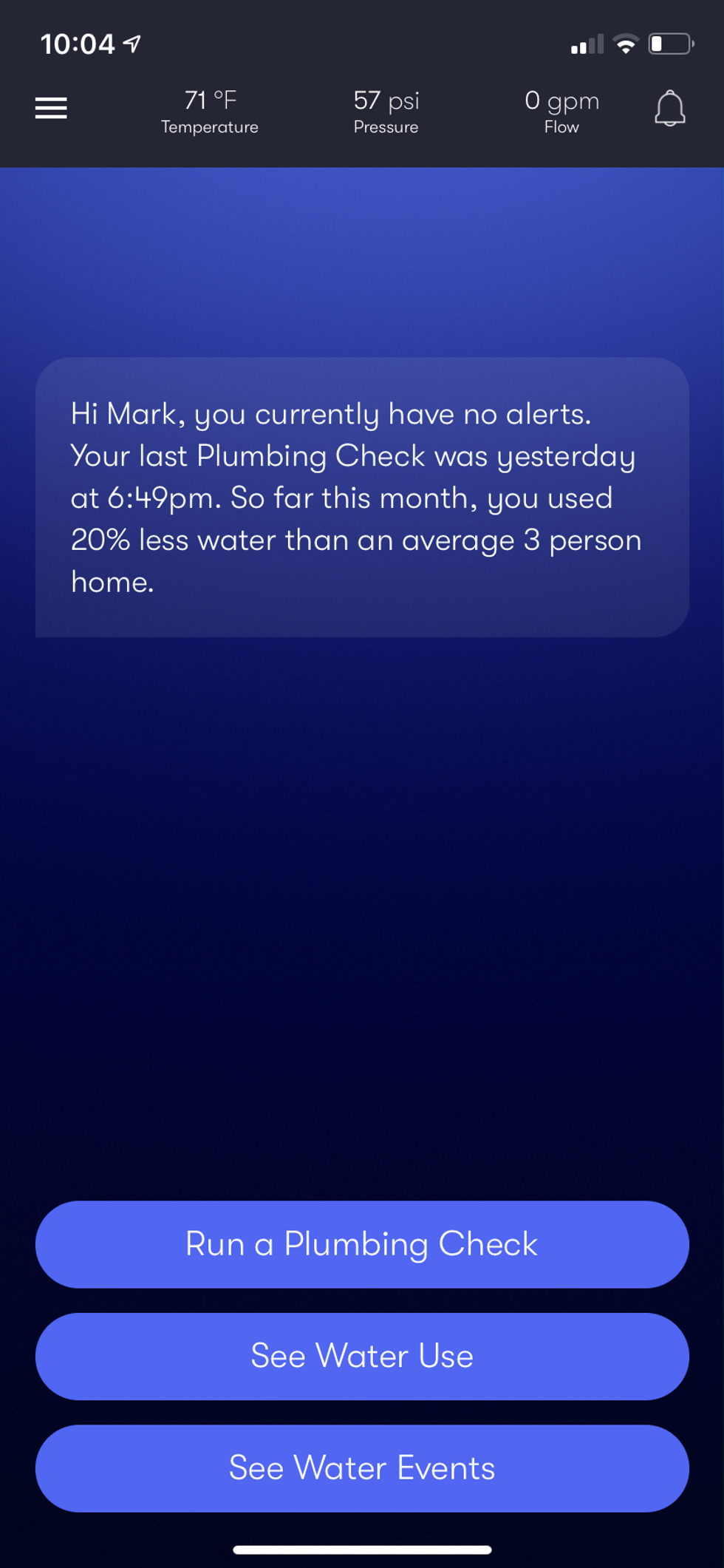Select the cellular signal icon
The image size is (724, 1568).
[586, 43]
